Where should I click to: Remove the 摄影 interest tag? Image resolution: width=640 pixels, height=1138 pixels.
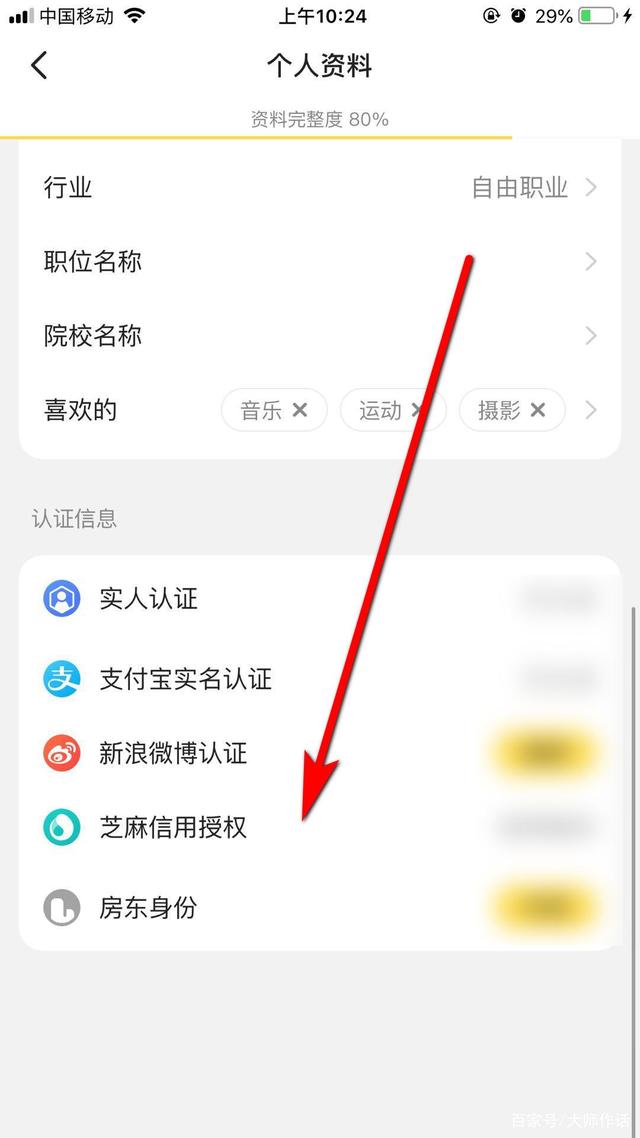(538, 411)
